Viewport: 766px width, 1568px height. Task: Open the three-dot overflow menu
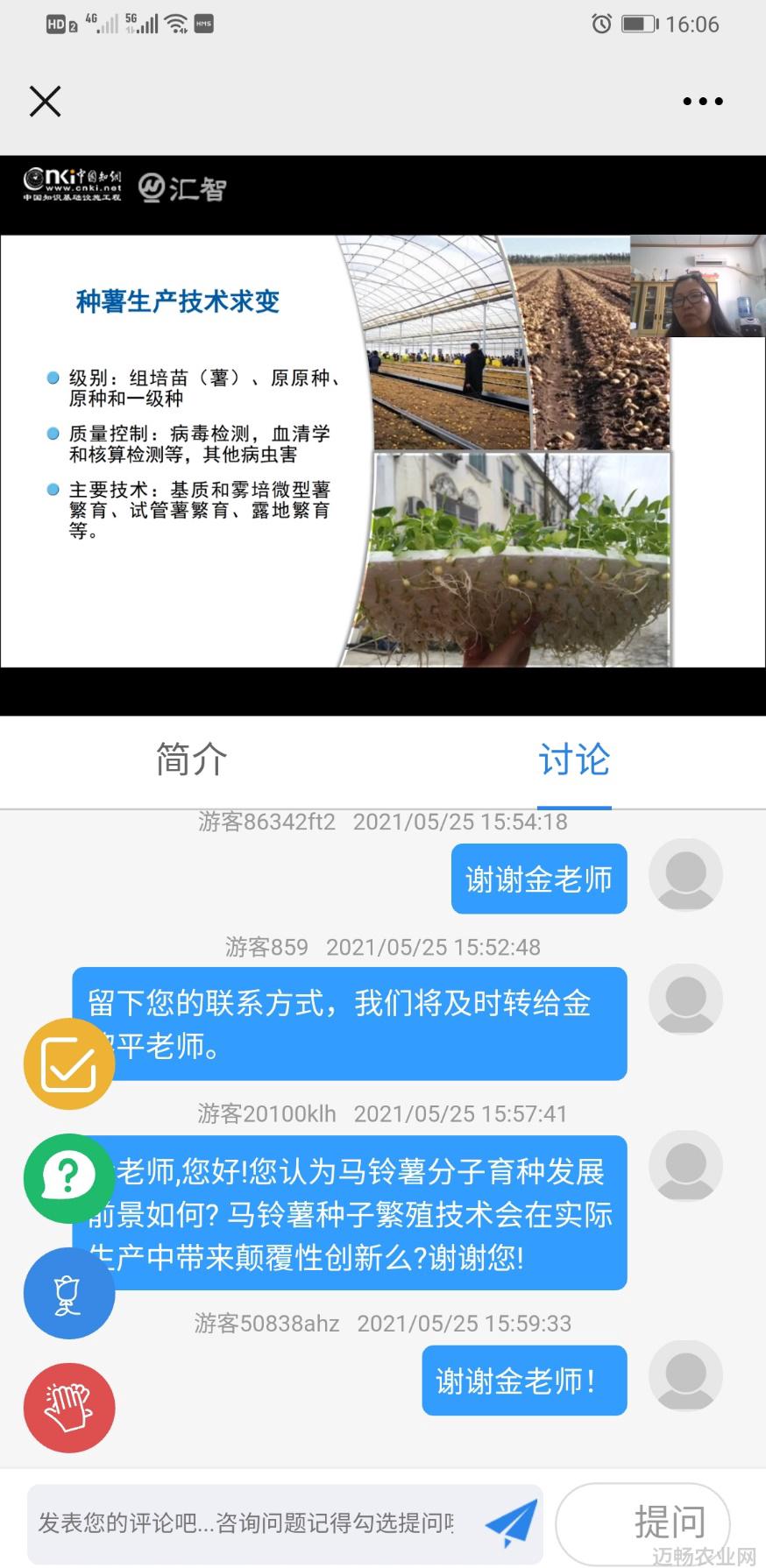pos(703,102)
